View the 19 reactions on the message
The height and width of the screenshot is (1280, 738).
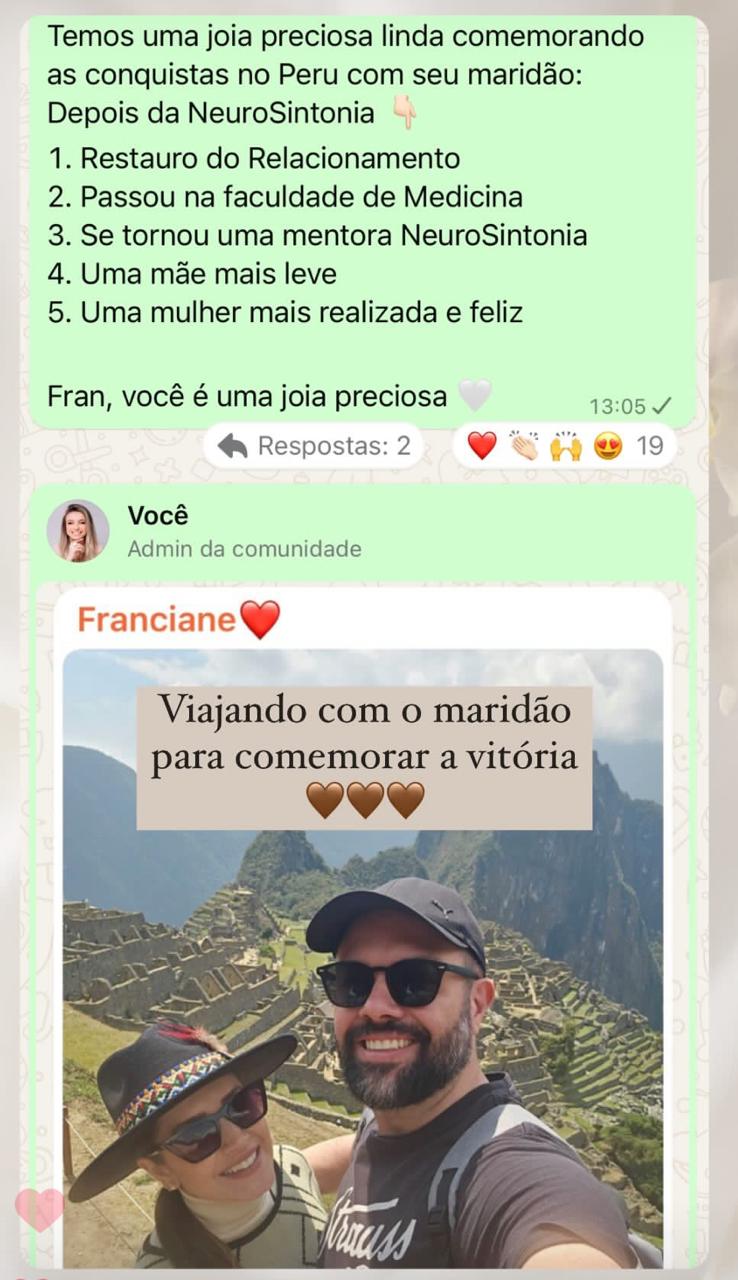[565, 446]
